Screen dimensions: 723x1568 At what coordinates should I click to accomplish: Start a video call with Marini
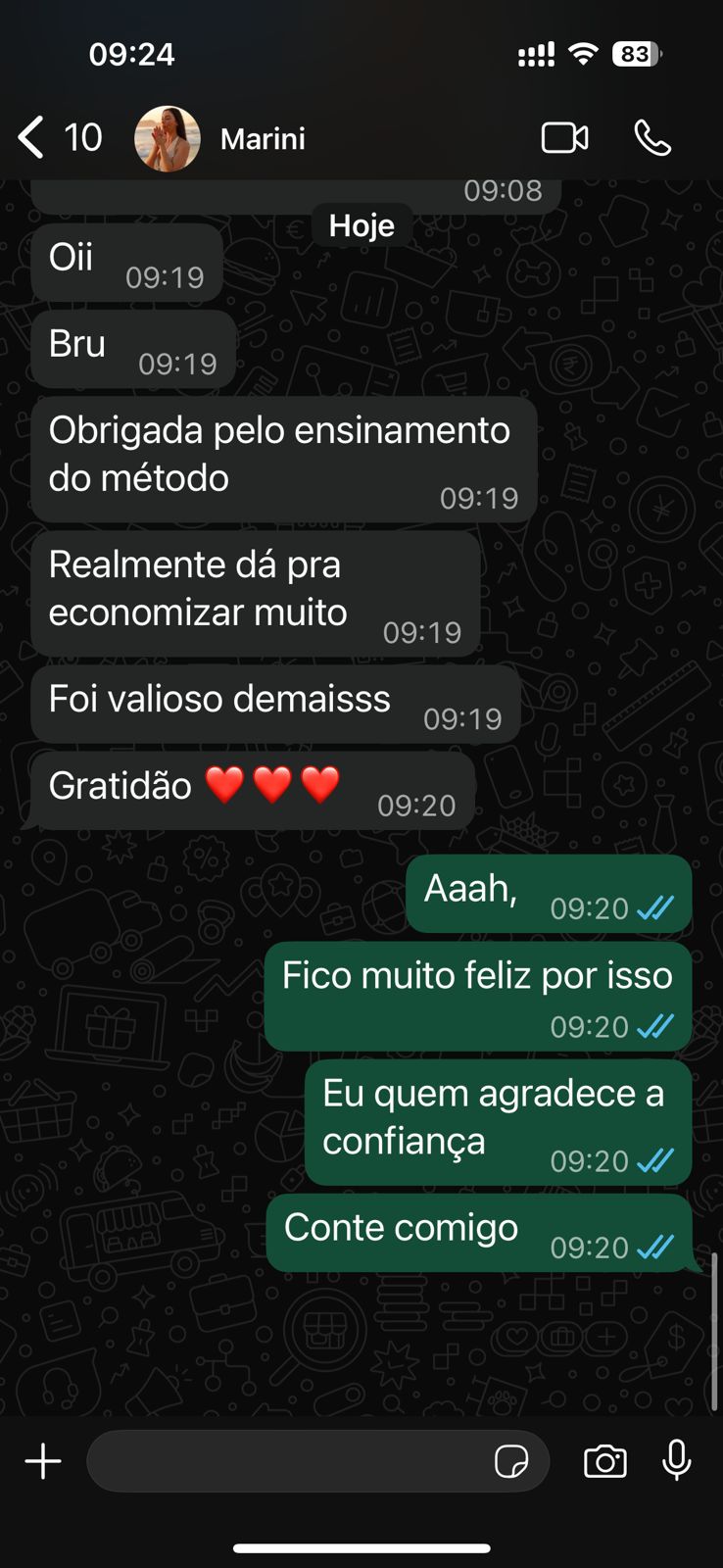[x=564, y=138]
